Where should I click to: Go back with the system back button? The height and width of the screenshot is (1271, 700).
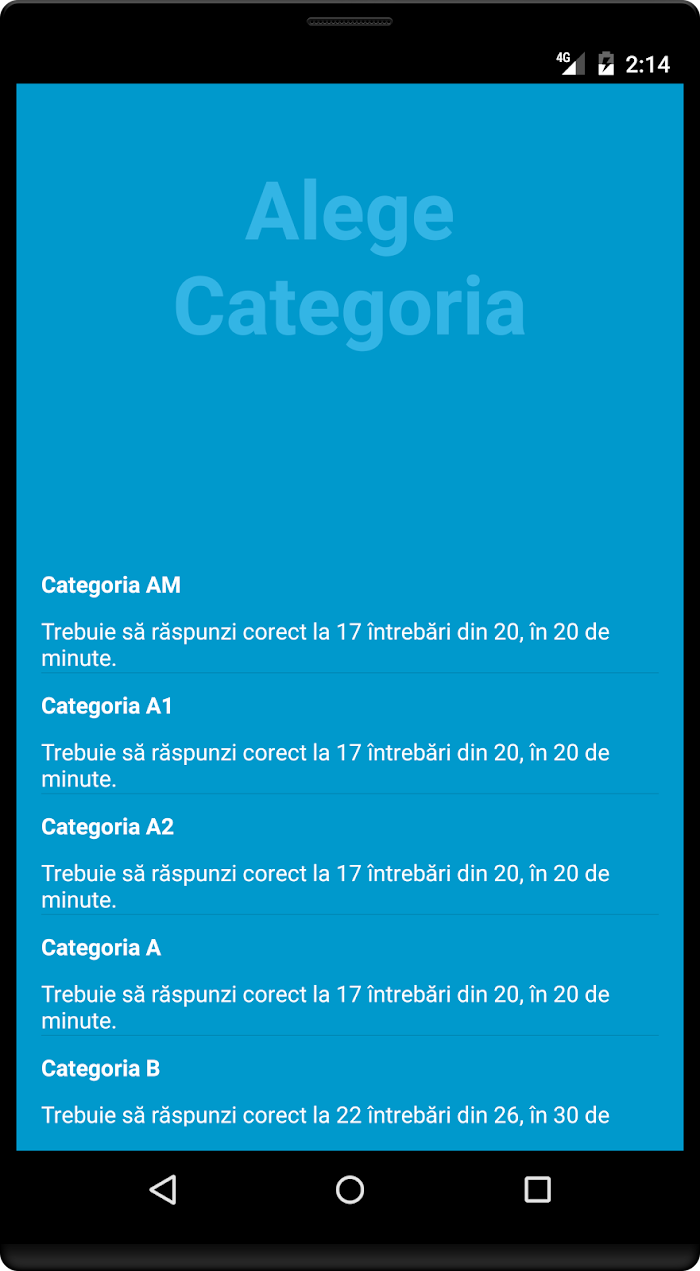[x=162, y=1189]
